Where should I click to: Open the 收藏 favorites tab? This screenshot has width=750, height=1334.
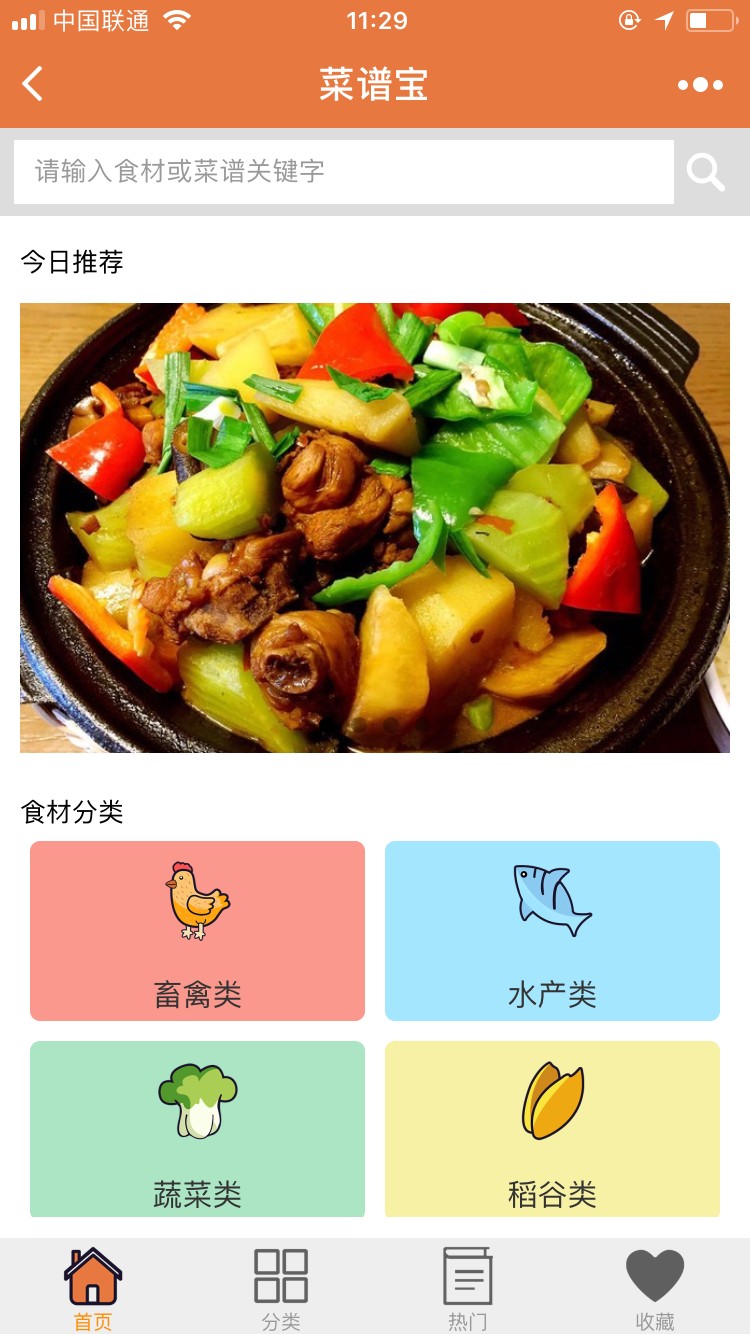tap(655, 1288)
